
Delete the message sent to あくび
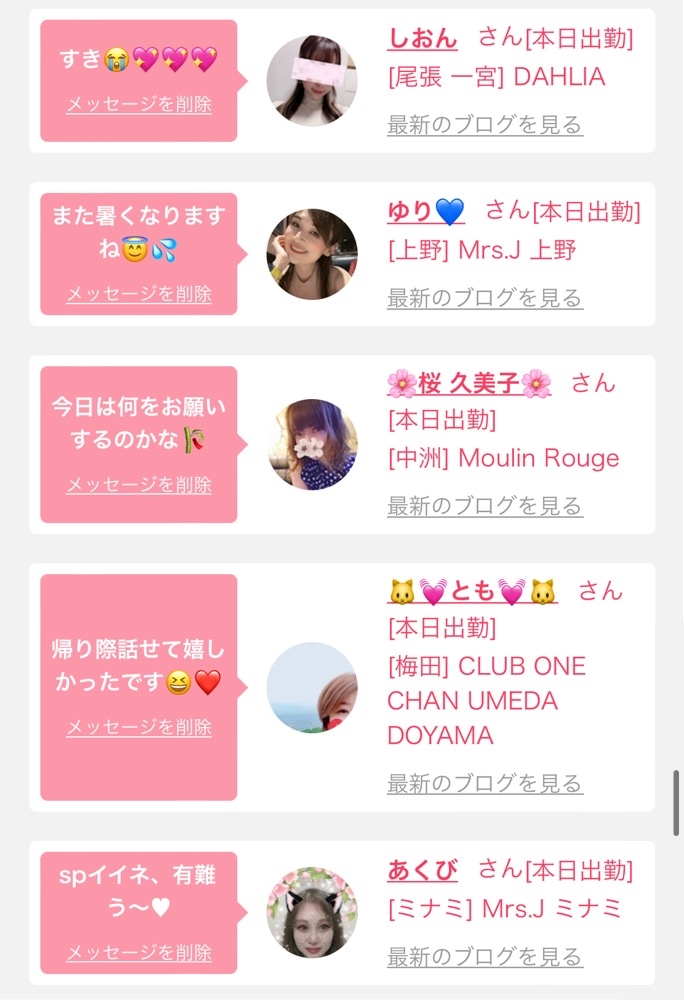(x=139, y=953)
